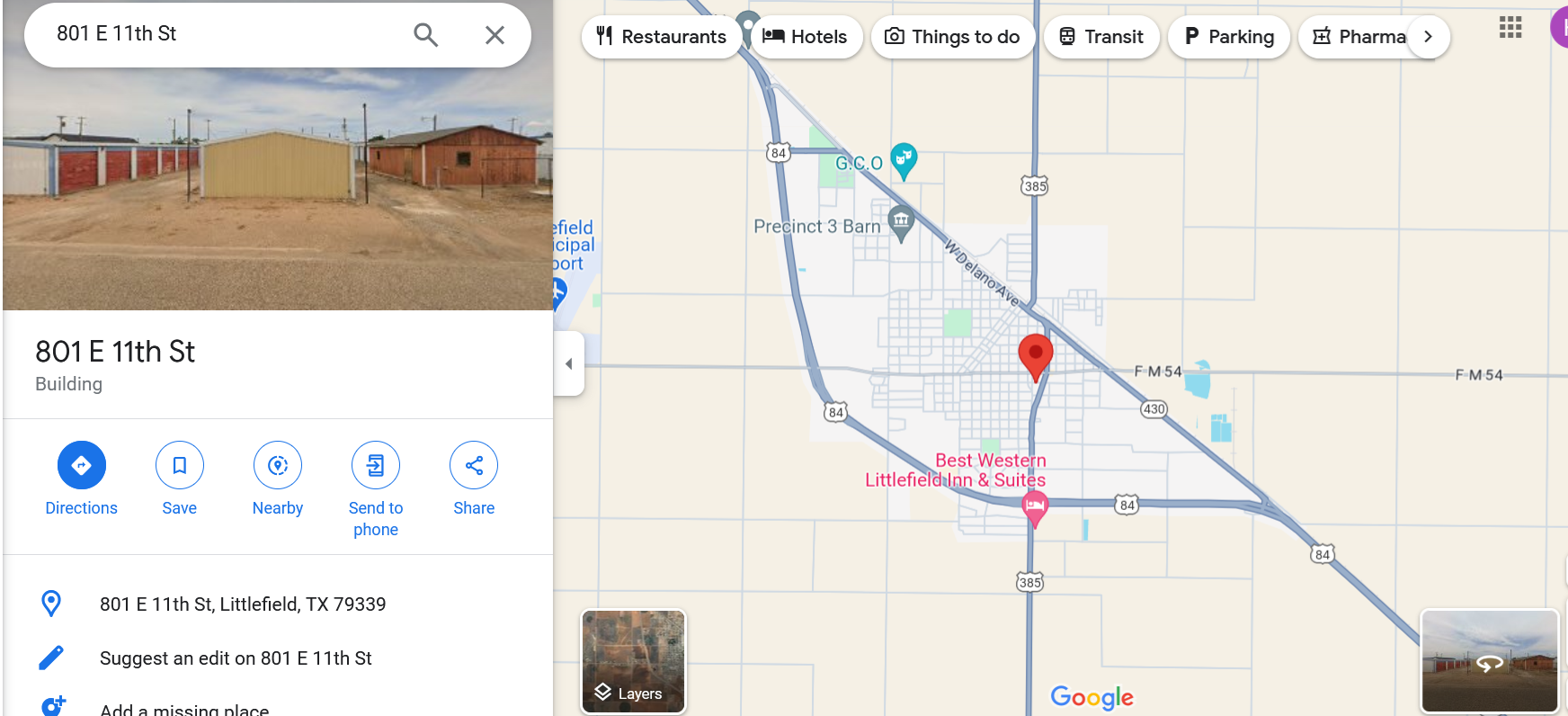The image size is (1568, 716).
Task: Share this location
Action: tap(474, 466)
